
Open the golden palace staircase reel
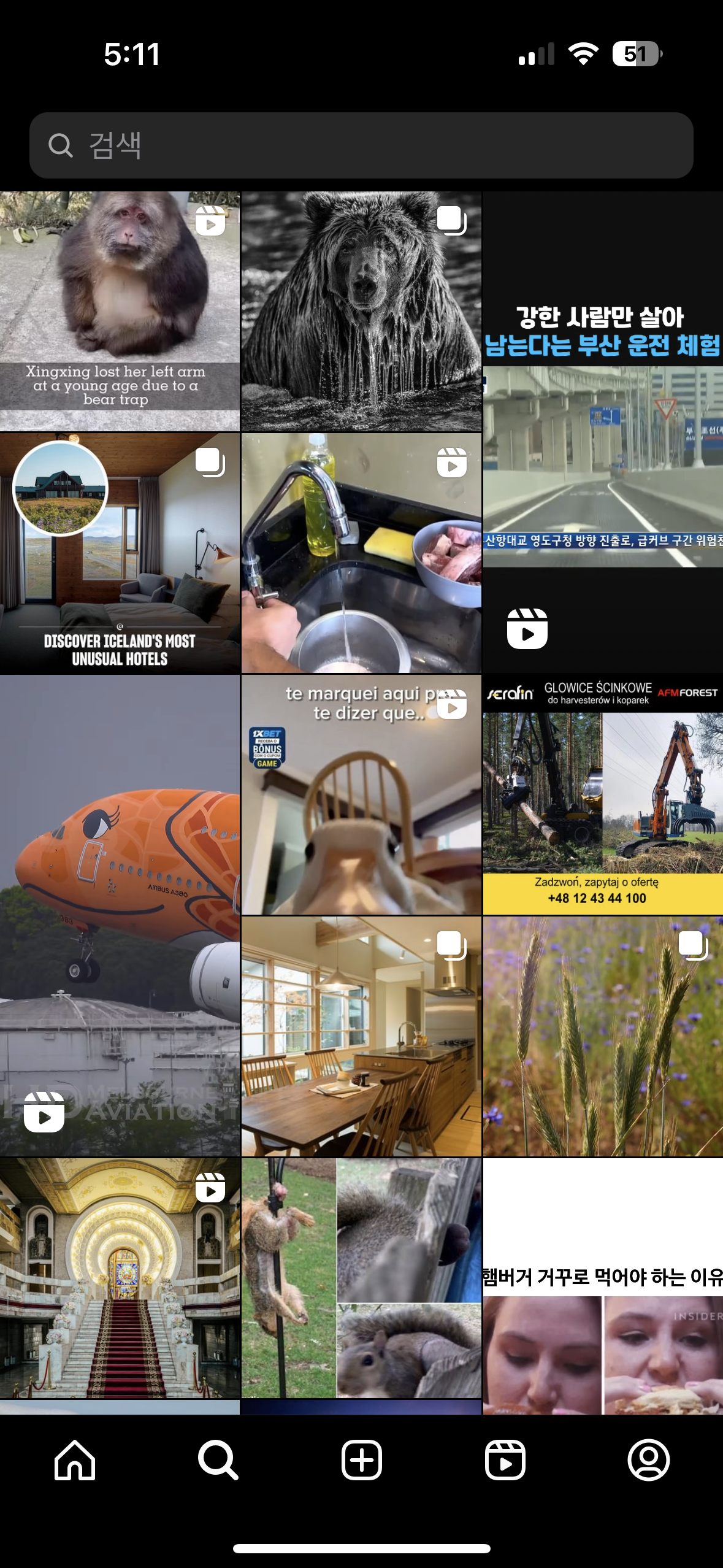point(120,1278)
